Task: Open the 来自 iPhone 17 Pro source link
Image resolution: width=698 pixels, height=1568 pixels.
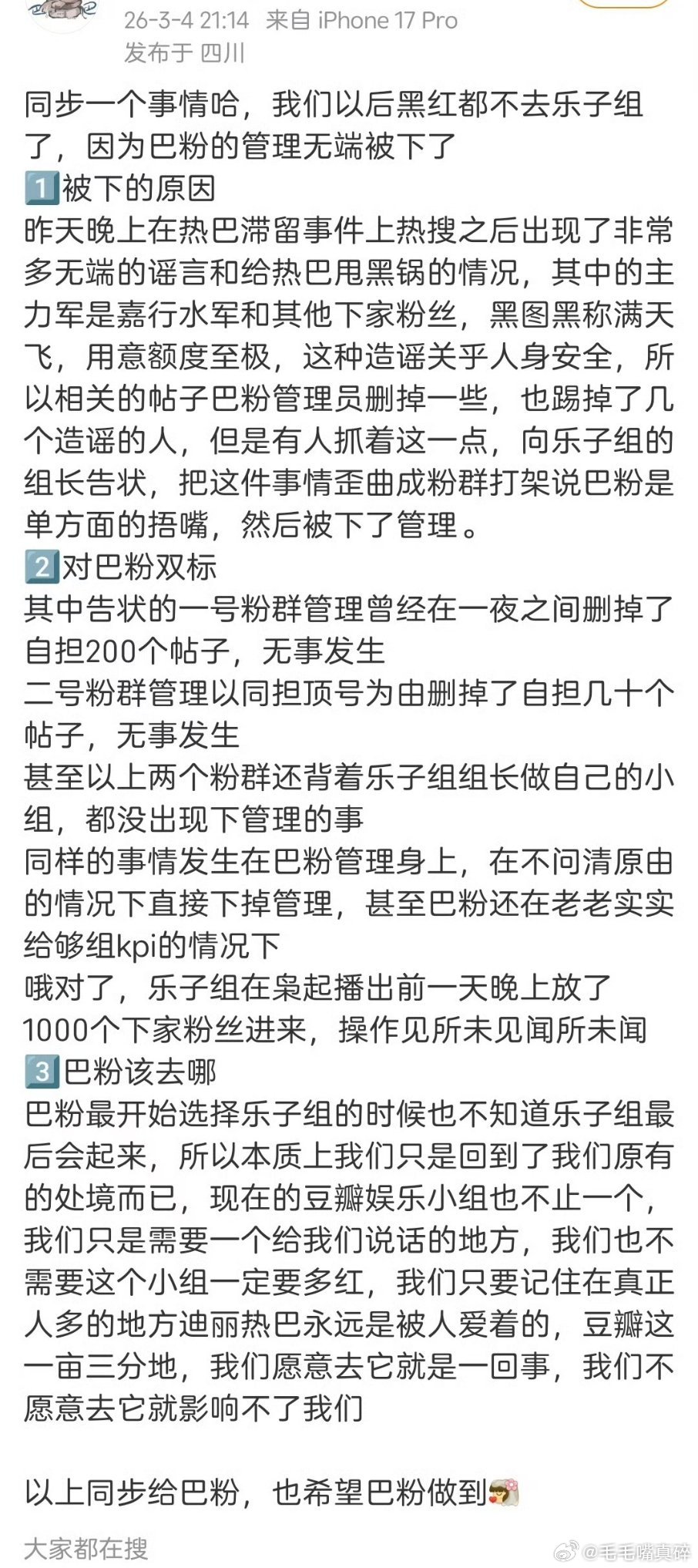Action: point(362,19)
